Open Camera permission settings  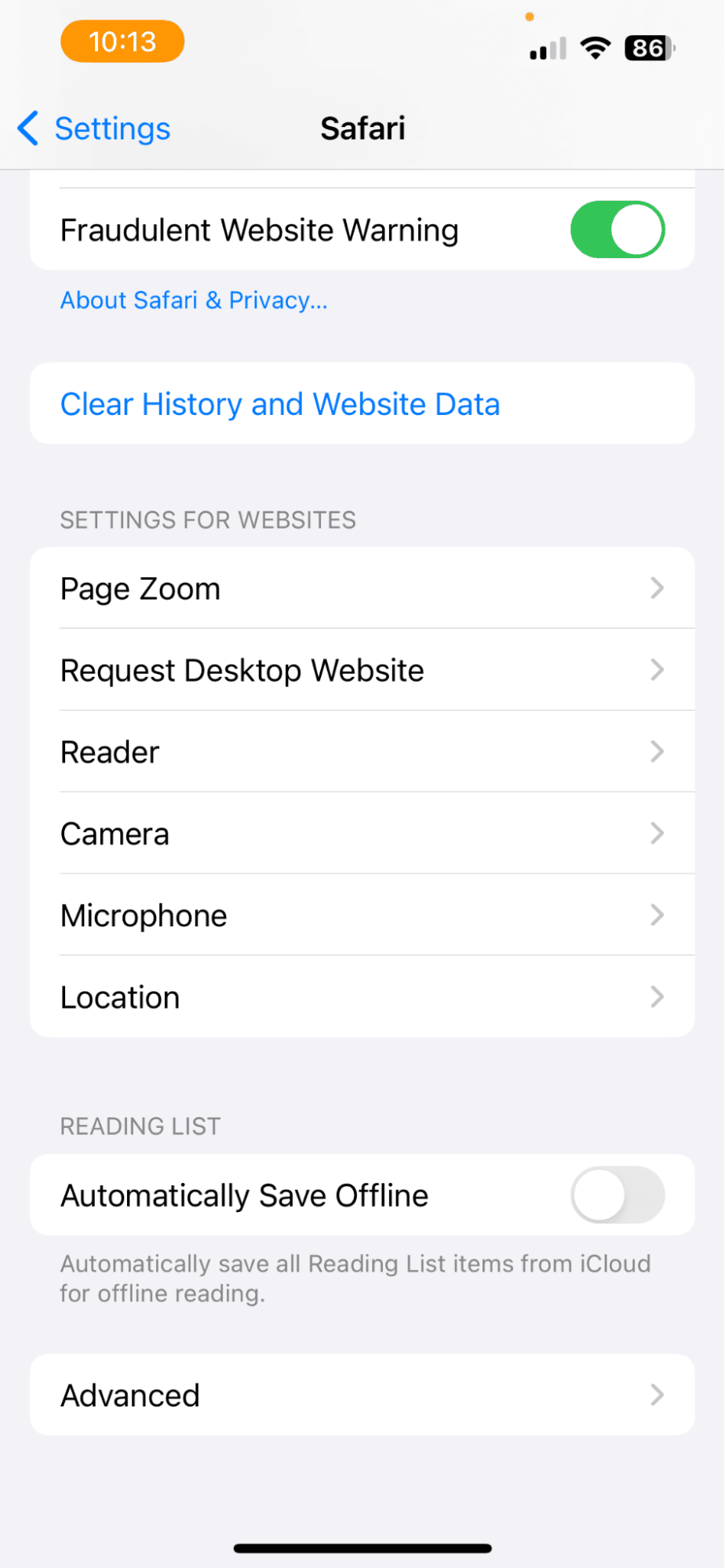[x=362, y=834]
